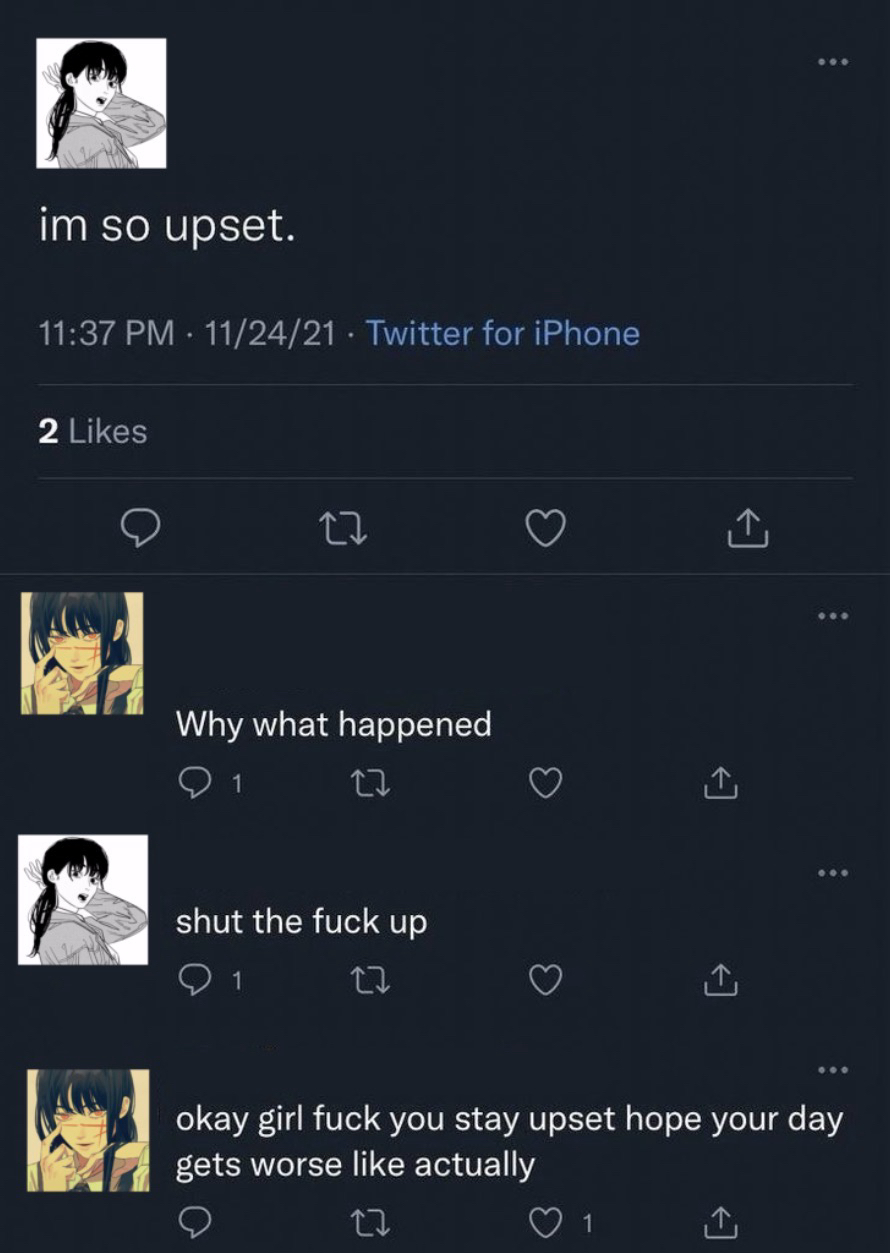This screenshot has height=1253, width=890.
Task: Retweet the "im so upset." tweet
Action: pyautogui.click(x=344, y=528)
